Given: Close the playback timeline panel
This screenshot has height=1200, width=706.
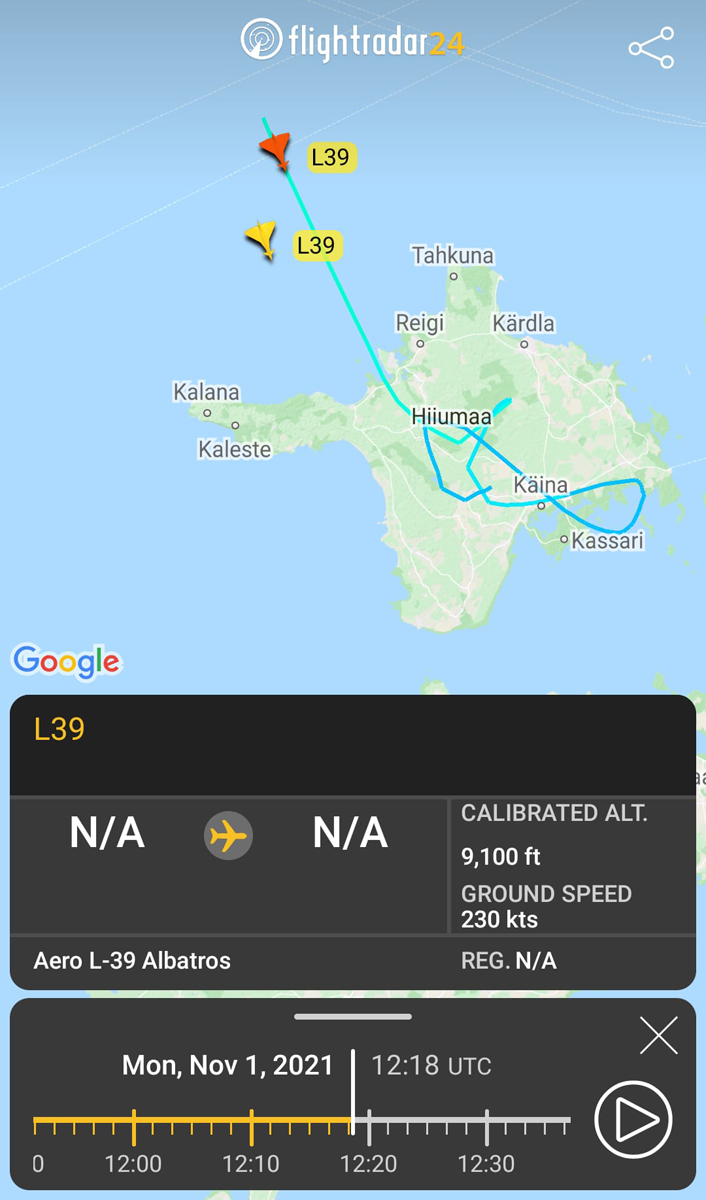Looking at the screenshot, I should pos(659,1035).
